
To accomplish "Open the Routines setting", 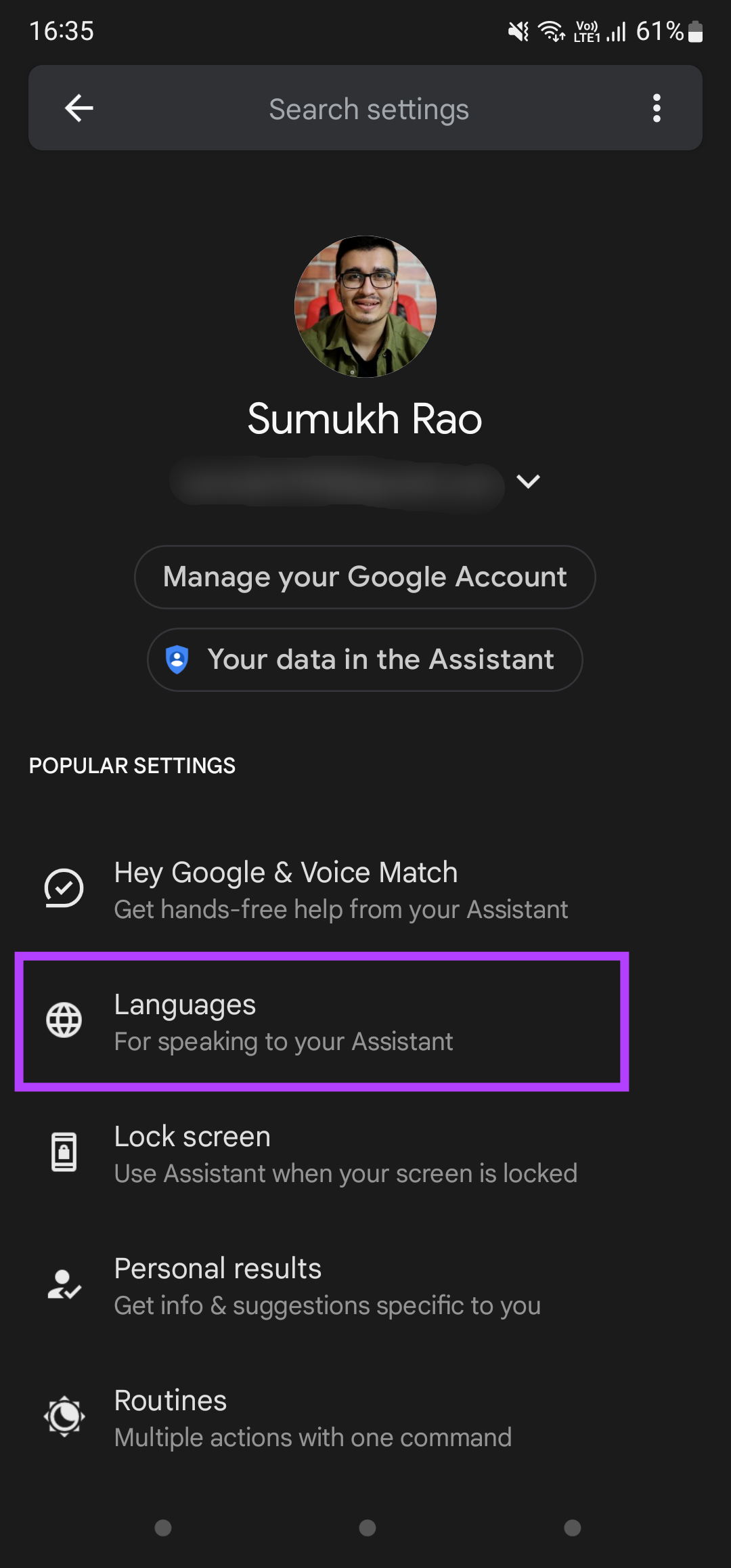I will (365, 1418).
